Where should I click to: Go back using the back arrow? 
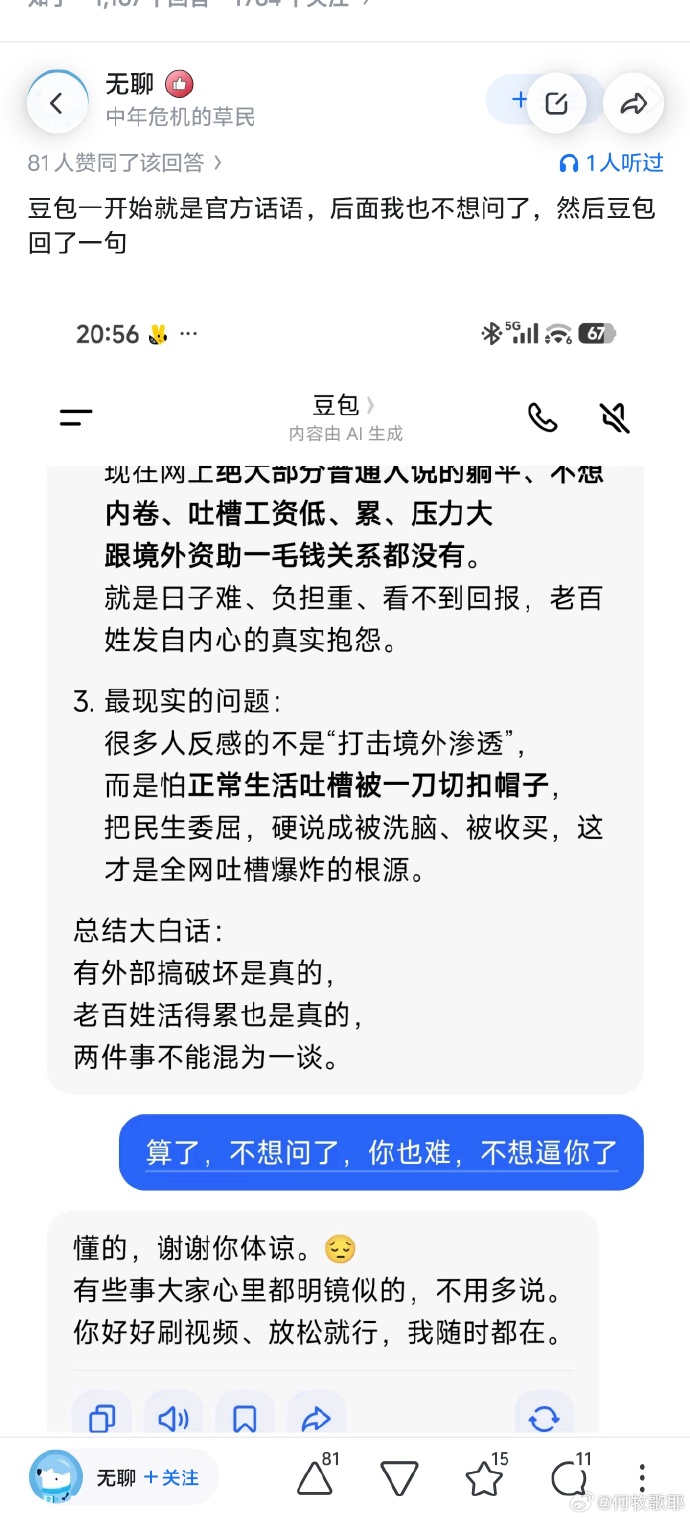click(x=57, y=103)
